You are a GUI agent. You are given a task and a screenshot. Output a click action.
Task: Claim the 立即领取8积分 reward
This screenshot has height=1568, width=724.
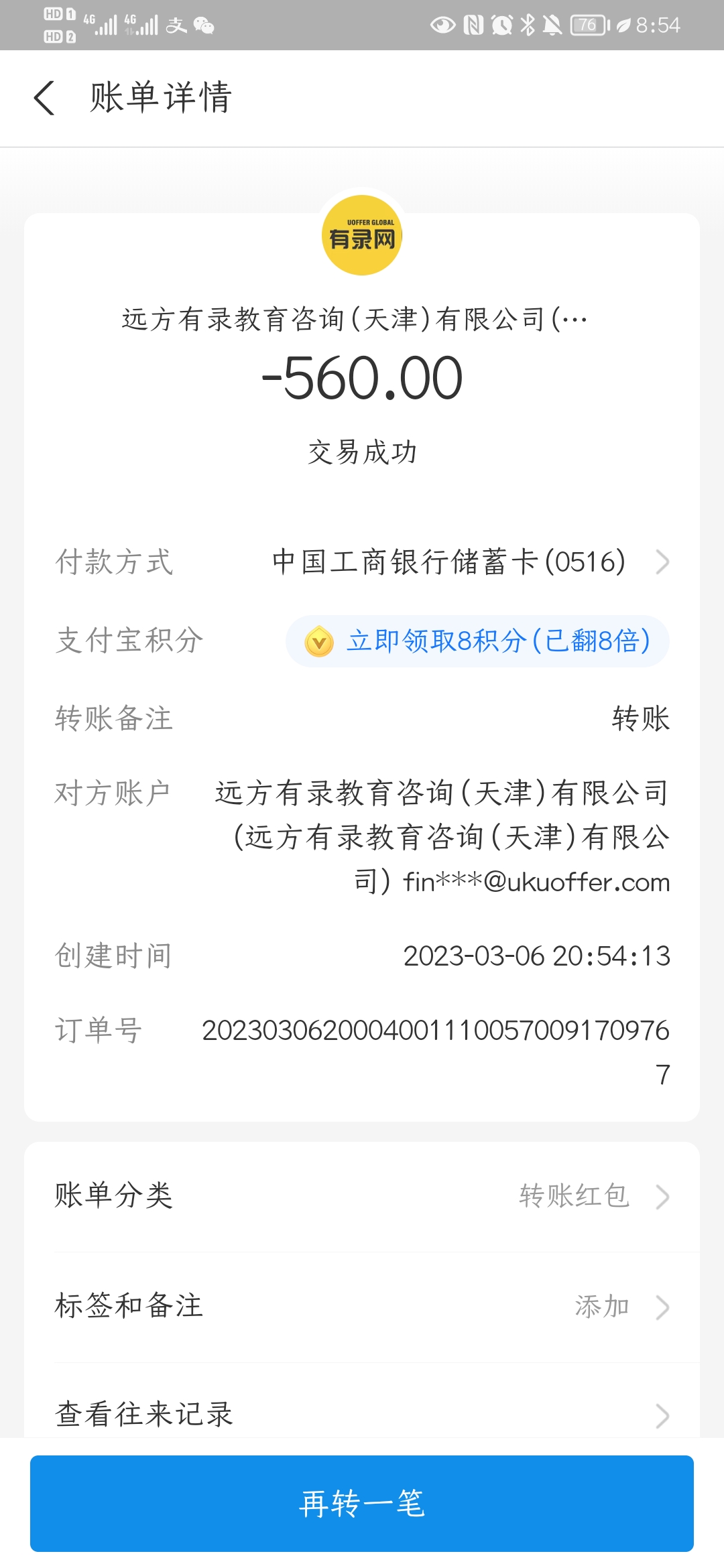click(x=477, y=641)
